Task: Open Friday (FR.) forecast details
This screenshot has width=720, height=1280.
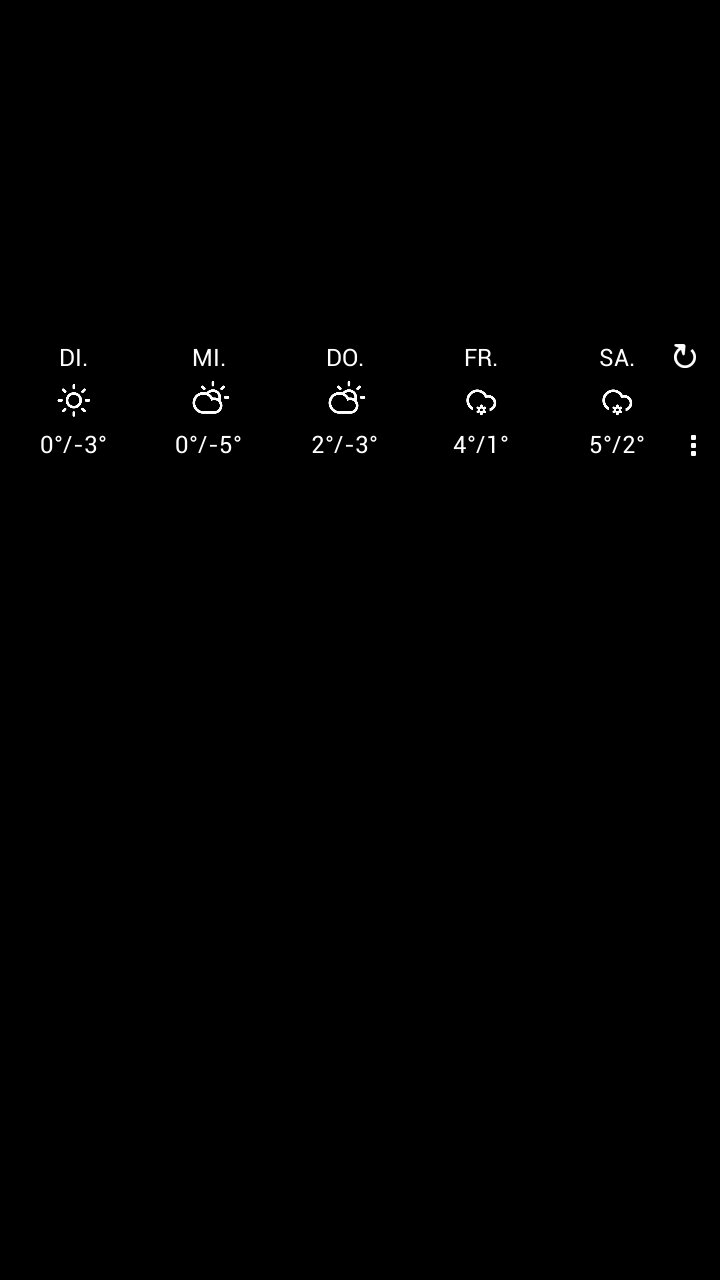Action: [481, 401]
